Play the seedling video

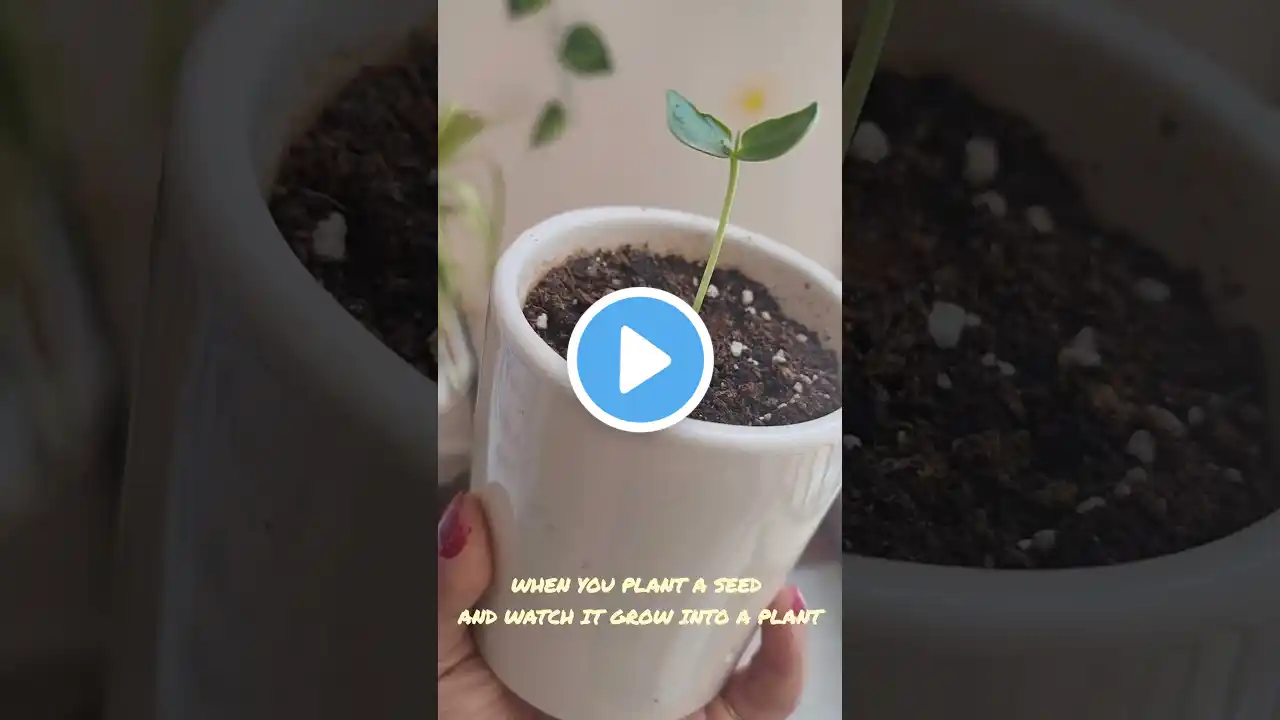(640, 360)
